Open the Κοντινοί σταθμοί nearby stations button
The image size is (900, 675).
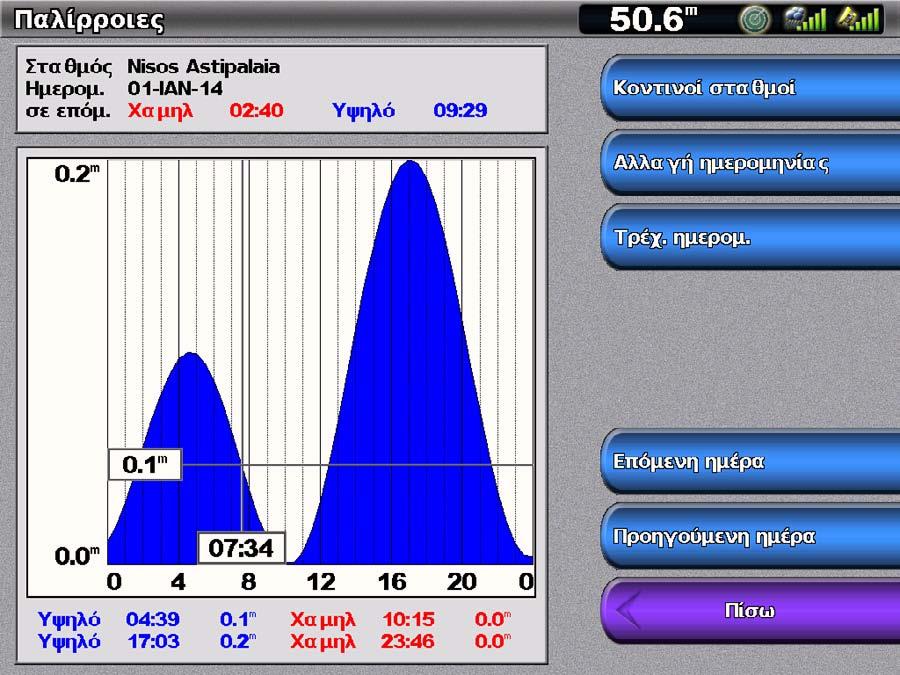click(x=750, y=88)
